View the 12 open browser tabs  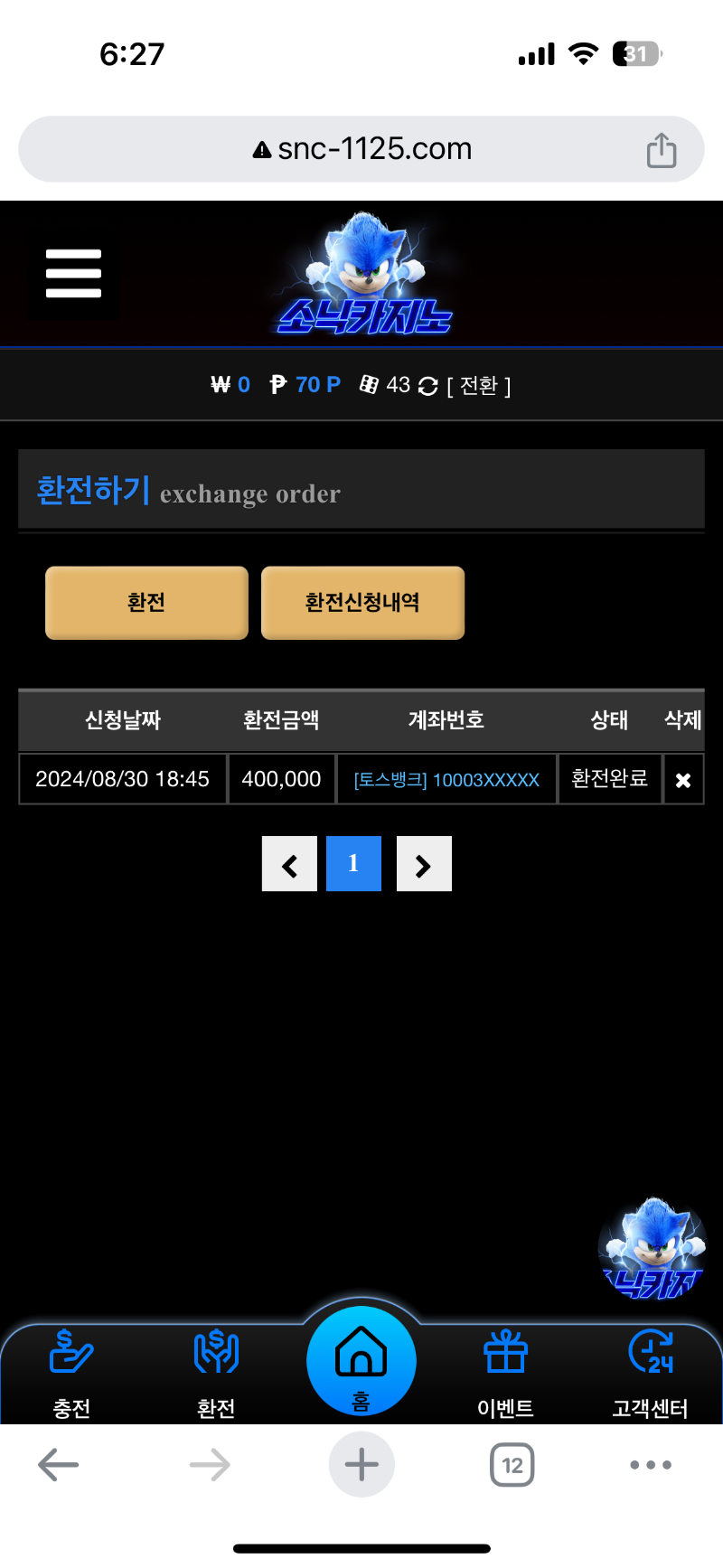512,1465
